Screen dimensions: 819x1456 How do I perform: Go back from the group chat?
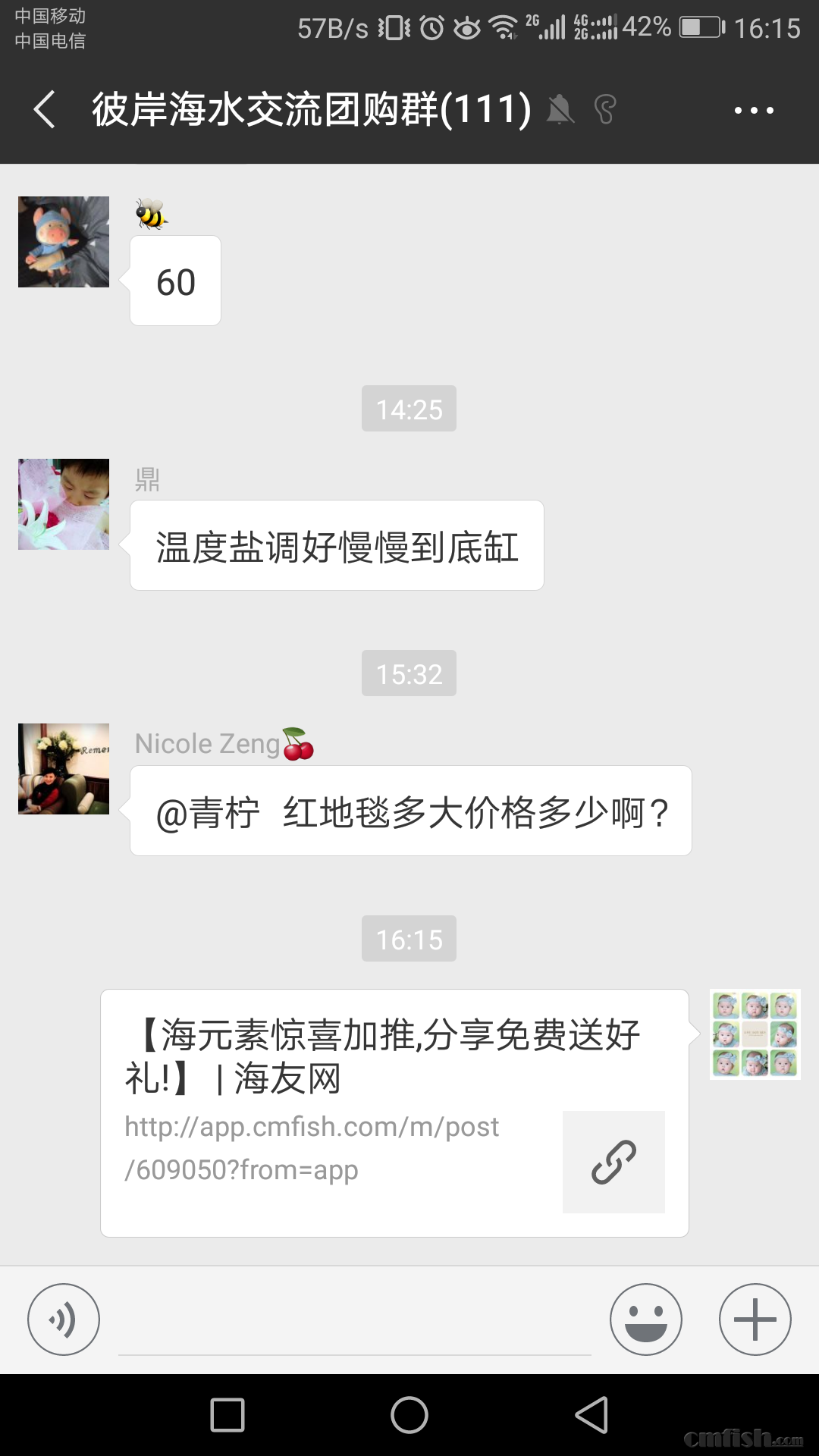(45, 109)
